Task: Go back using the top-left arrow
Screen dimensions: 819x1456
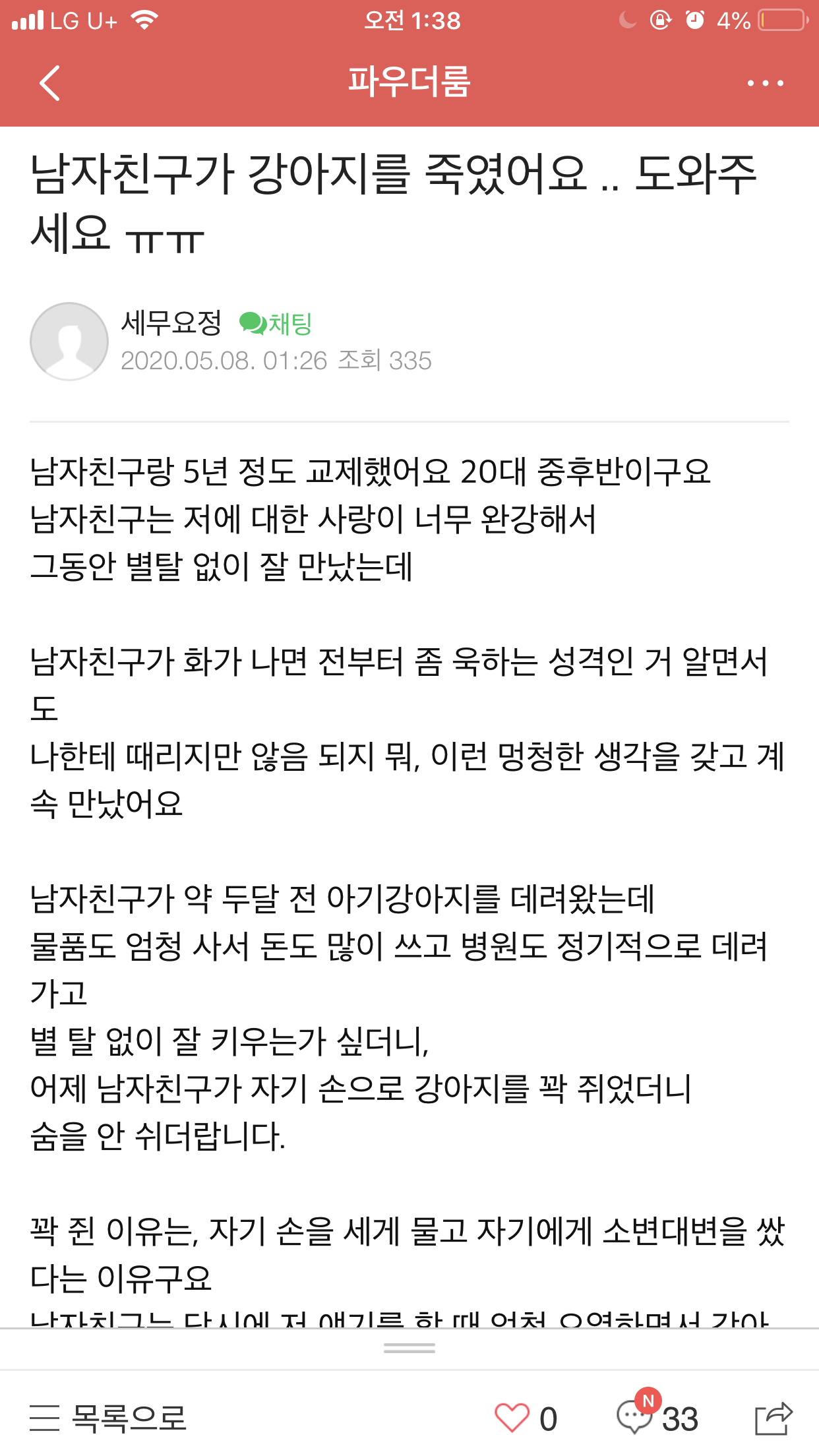Action: [50, 83]
